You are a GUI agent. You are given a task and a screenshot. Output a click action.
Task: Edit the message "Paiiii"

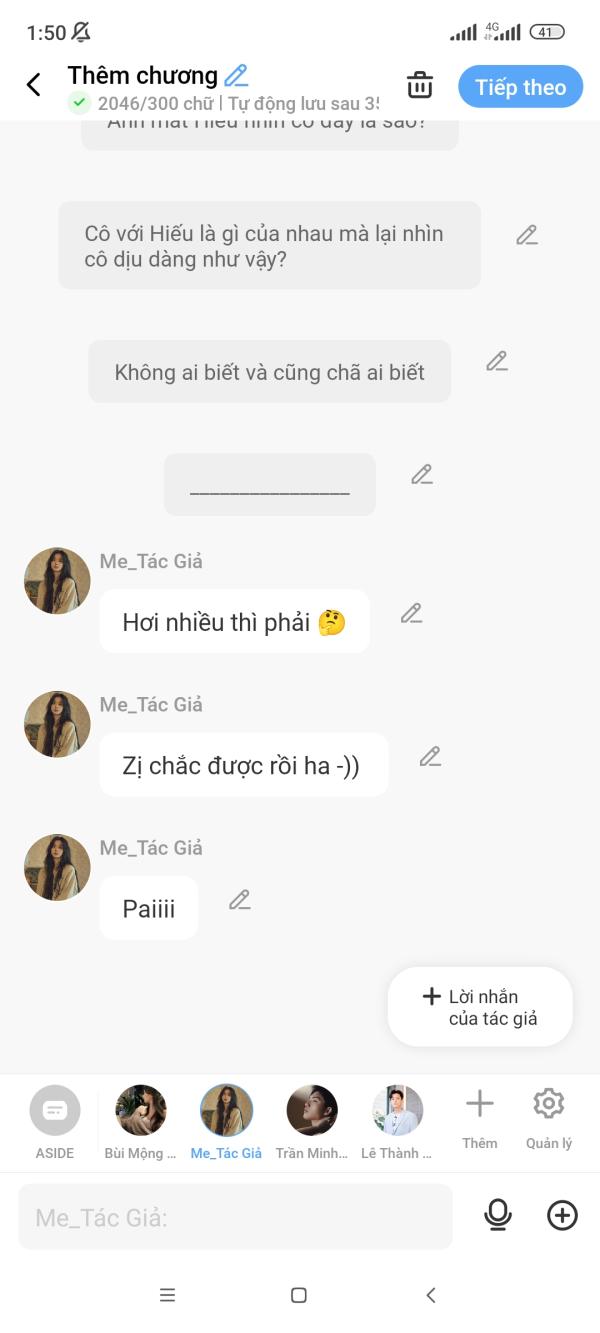[x=239, y=900]
